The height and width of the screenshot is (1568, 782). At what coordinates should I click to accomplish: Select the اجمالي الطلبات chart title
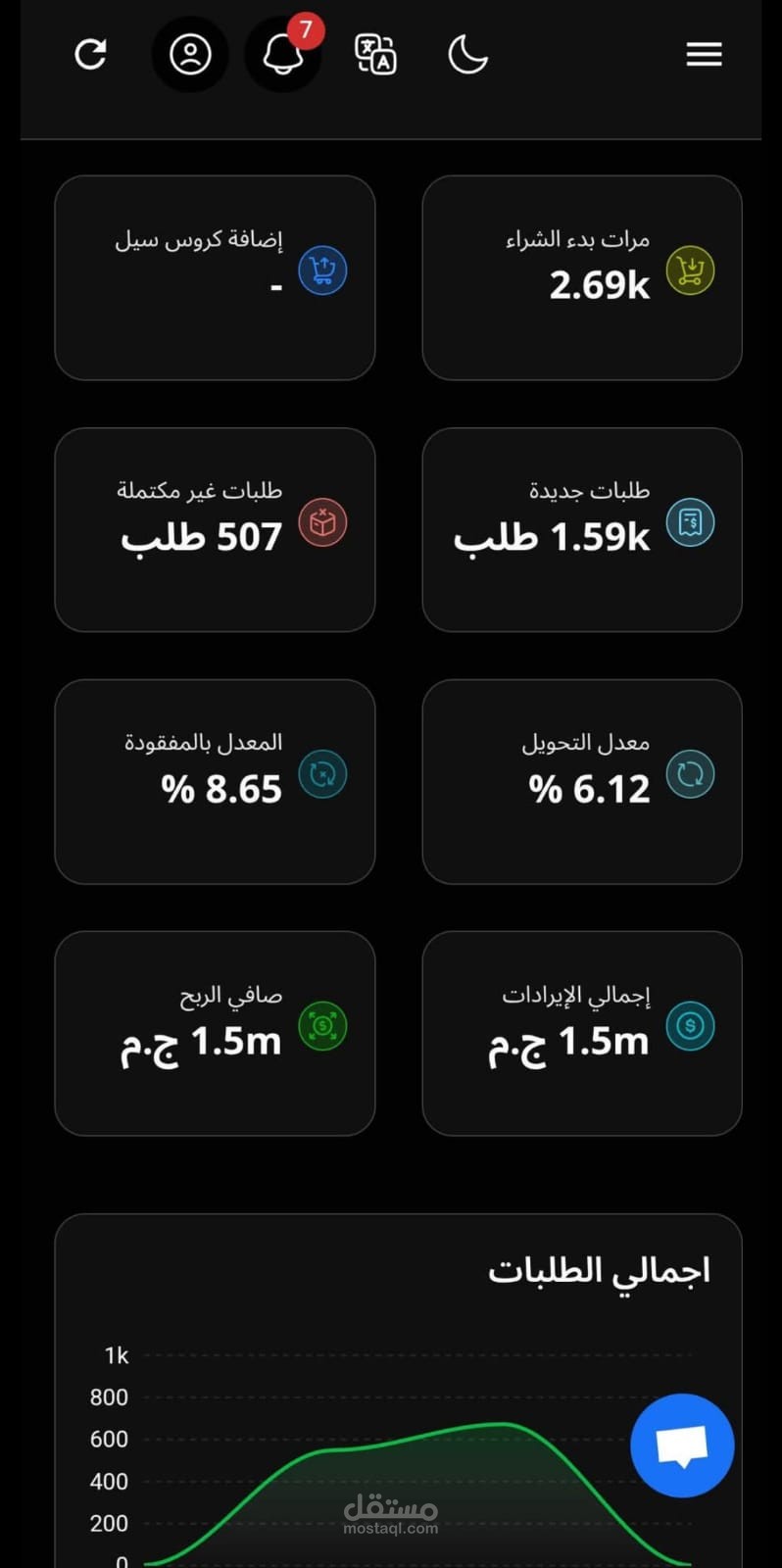coord(599,1269)
